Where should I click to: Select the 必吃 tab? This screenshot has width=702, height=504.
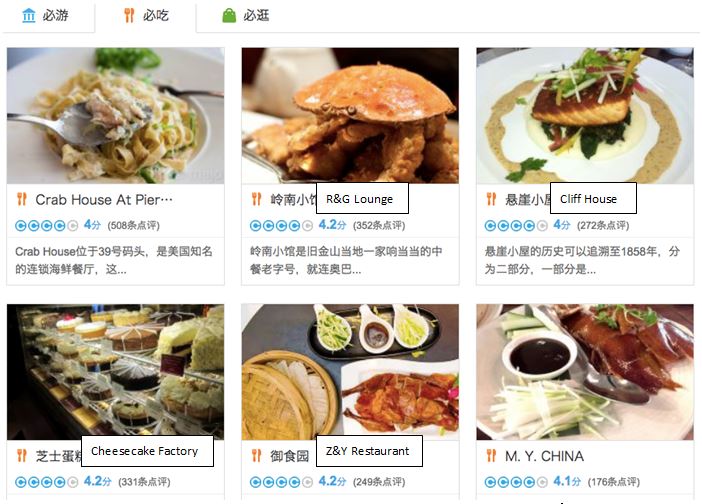click(x=146, y=16)
